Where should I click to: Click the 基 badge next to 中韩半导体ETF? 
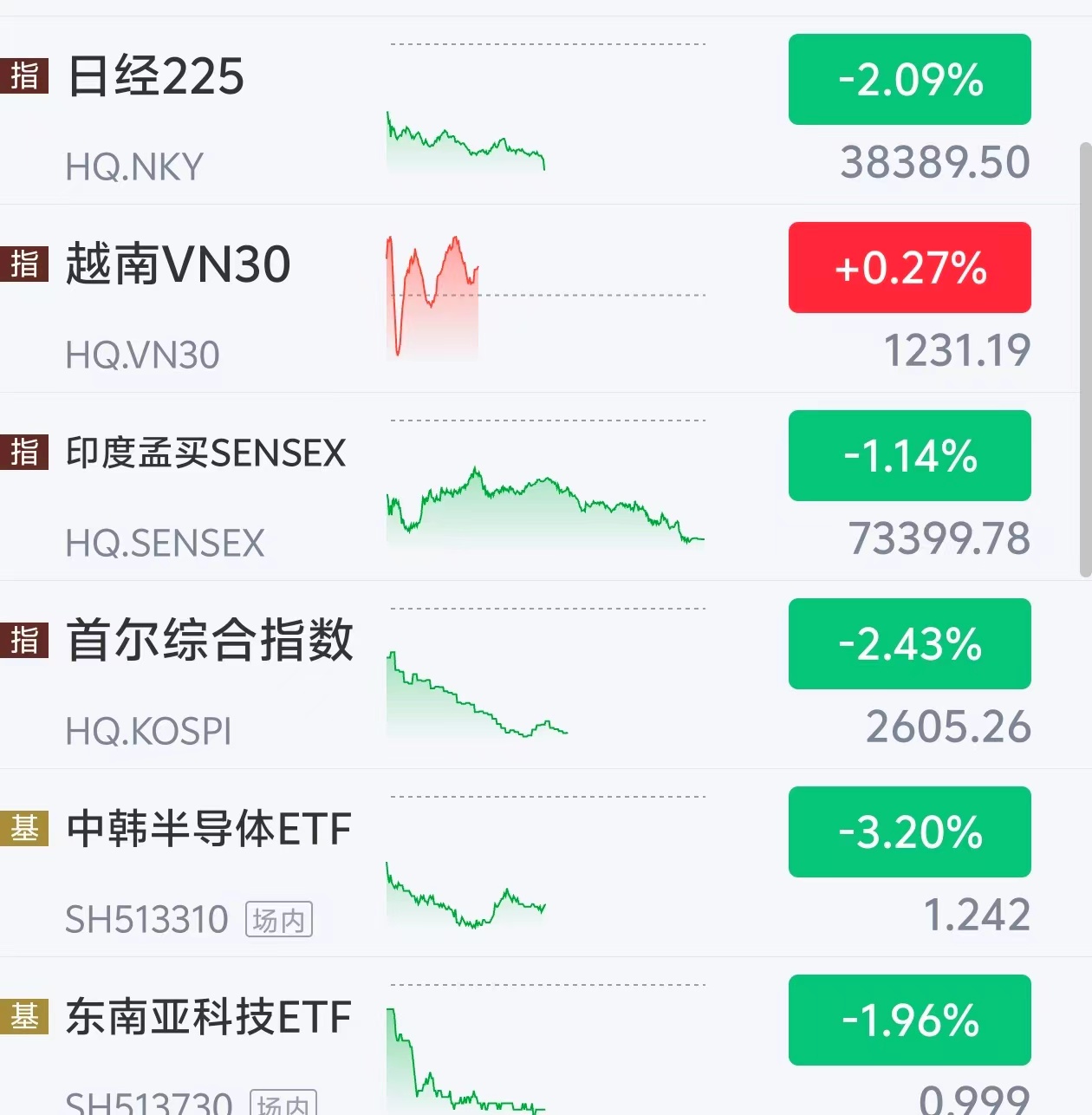pos(23,830)
